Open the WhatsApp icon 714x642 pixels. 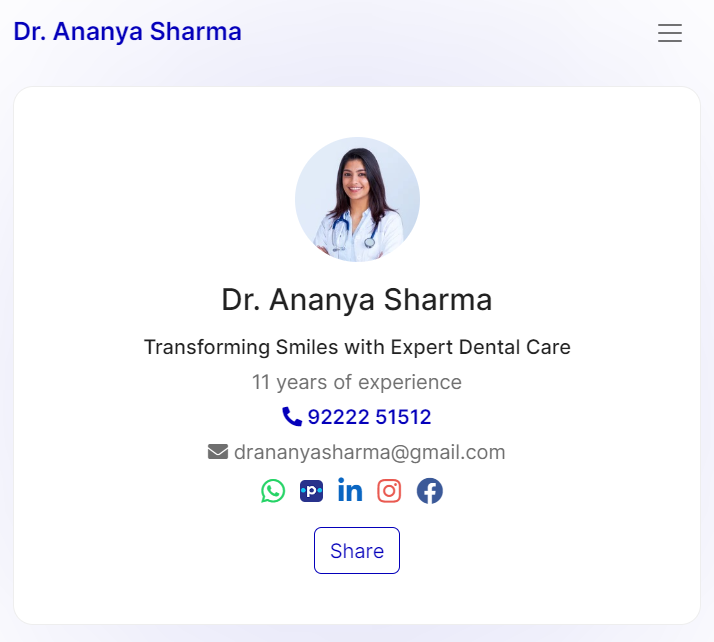coord(273,491)
